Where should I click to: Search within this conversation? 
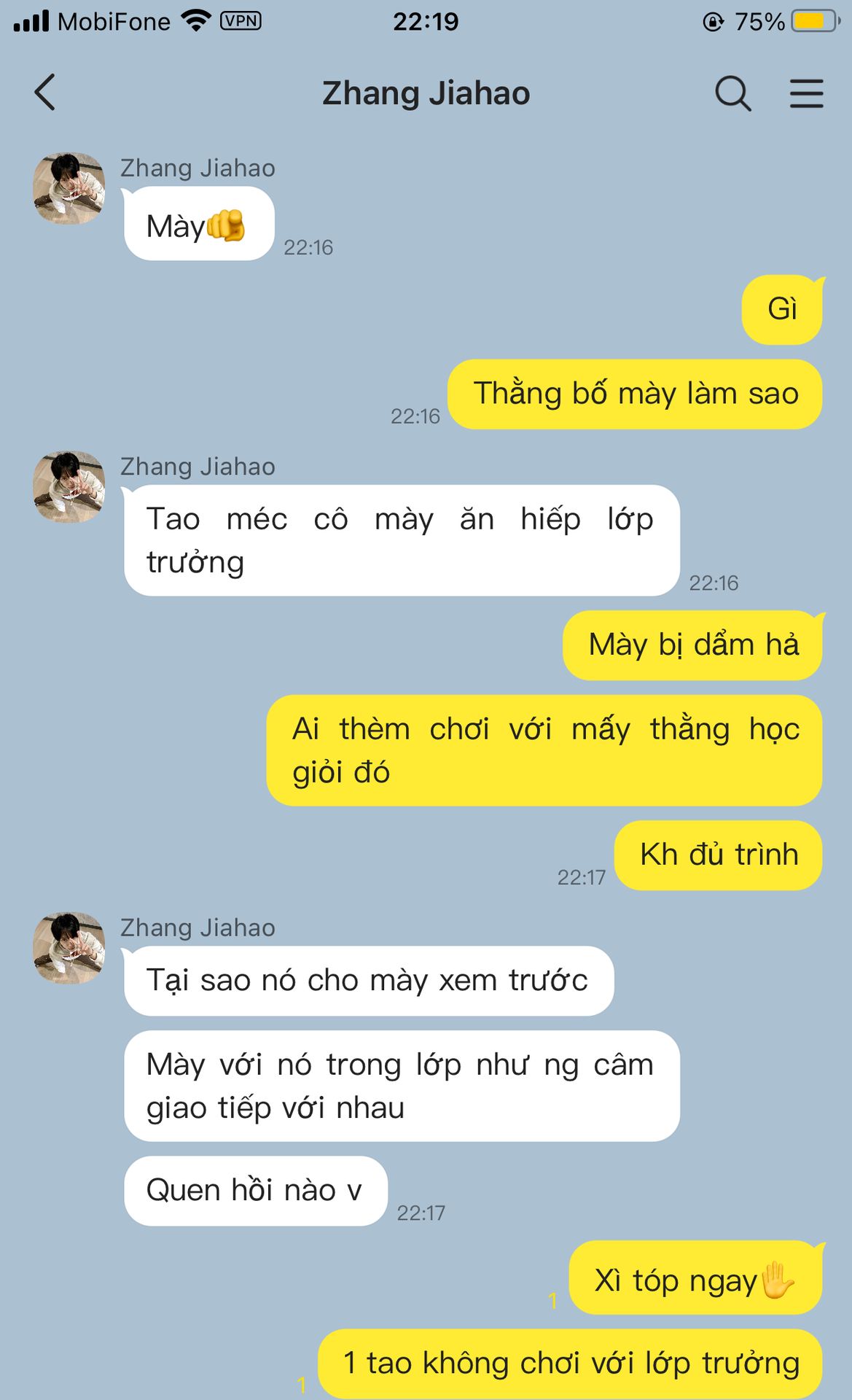pos(732,93)
